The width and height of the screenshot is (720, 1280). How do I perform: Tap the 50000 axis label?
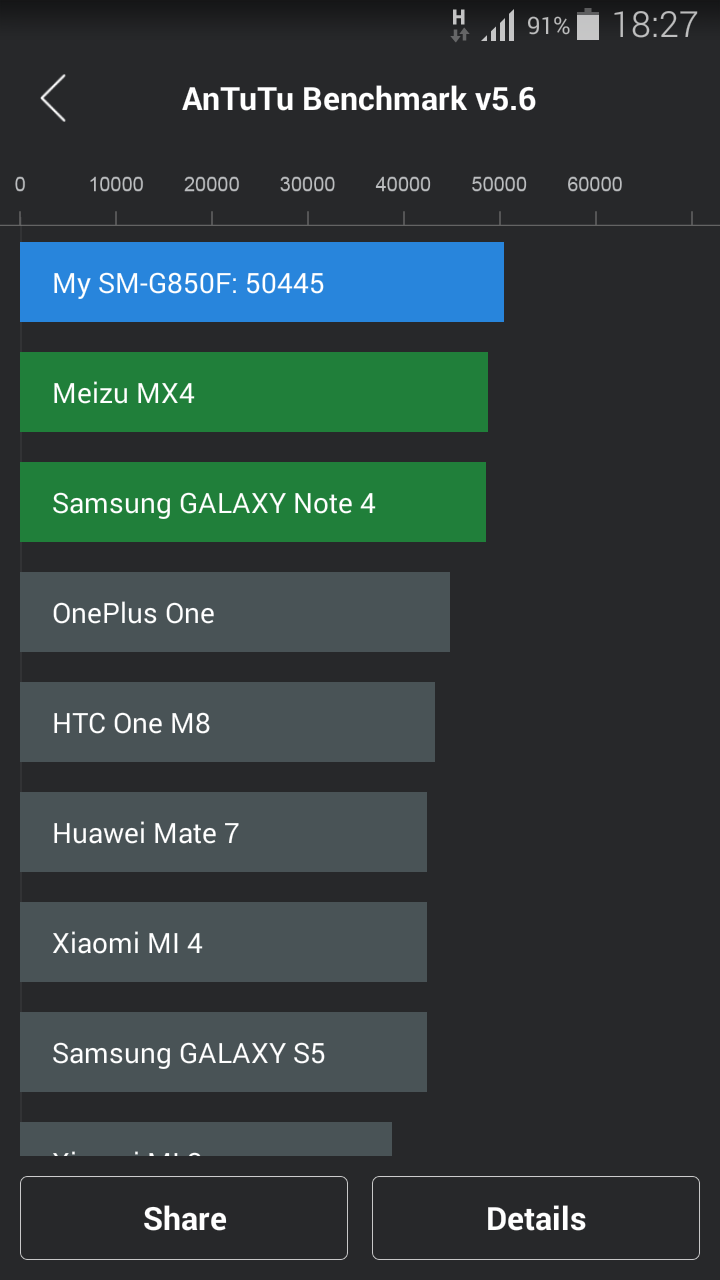499,184
